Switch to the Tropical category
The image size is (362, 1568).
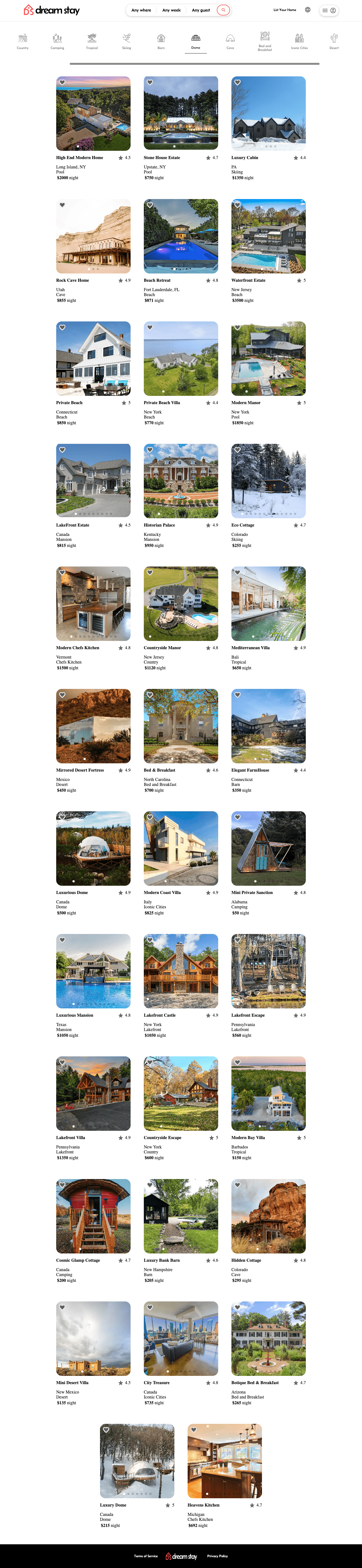click(92, 41)
